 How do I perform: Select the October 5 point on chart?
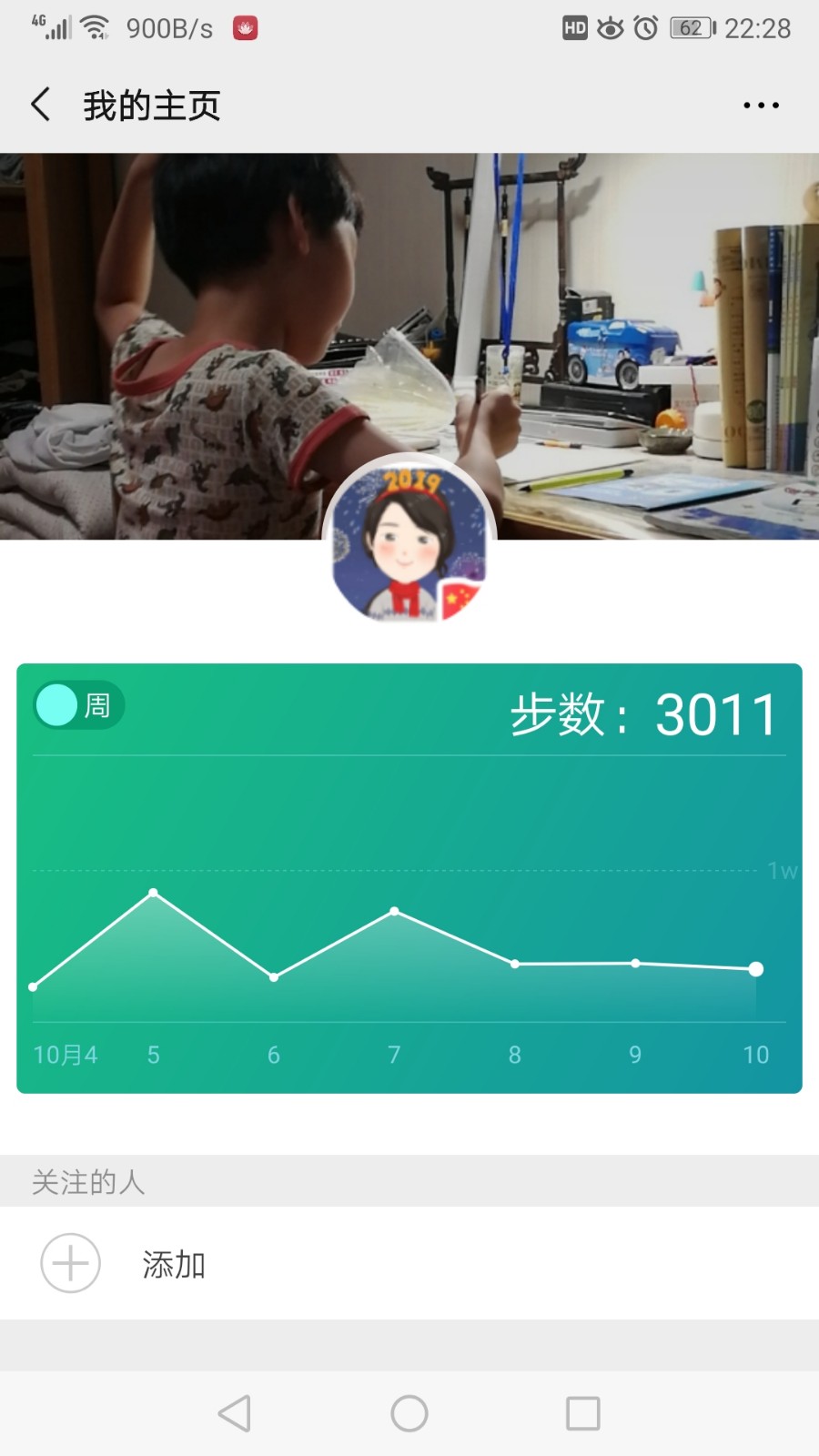(153, 893)
